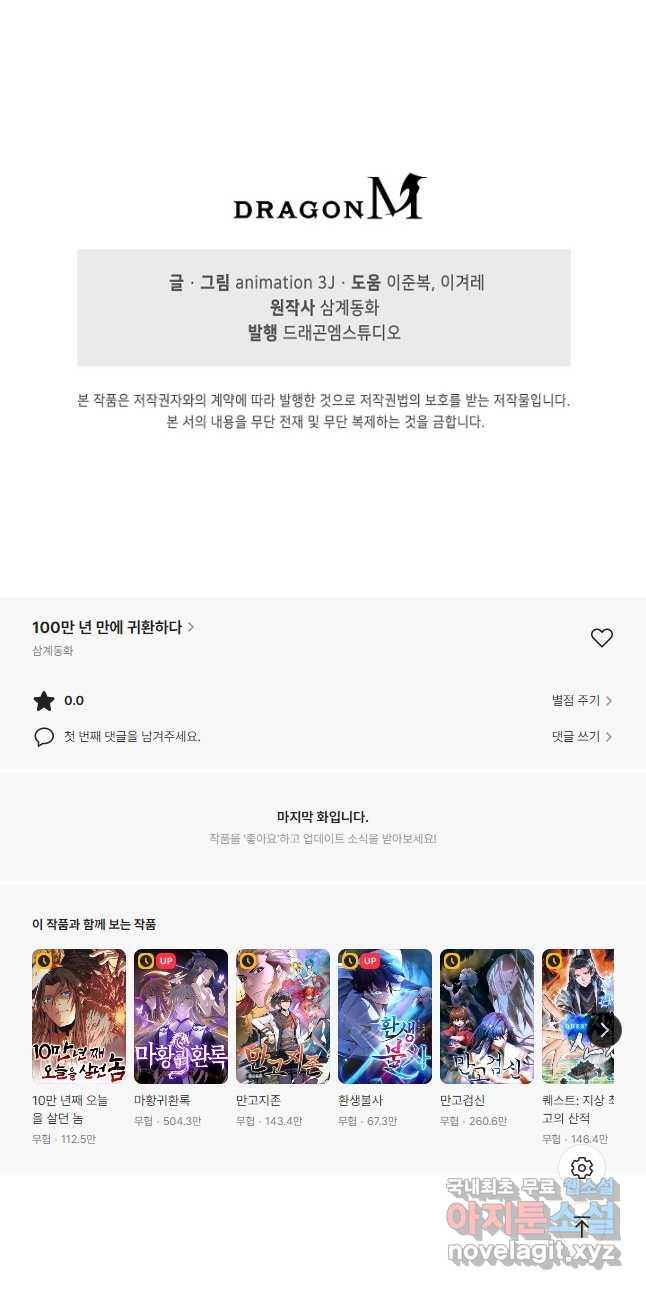The height and width of the screenshot is (1290, 646).
Task: Show next recommended works with the arrow
Action: (604, 1029)
